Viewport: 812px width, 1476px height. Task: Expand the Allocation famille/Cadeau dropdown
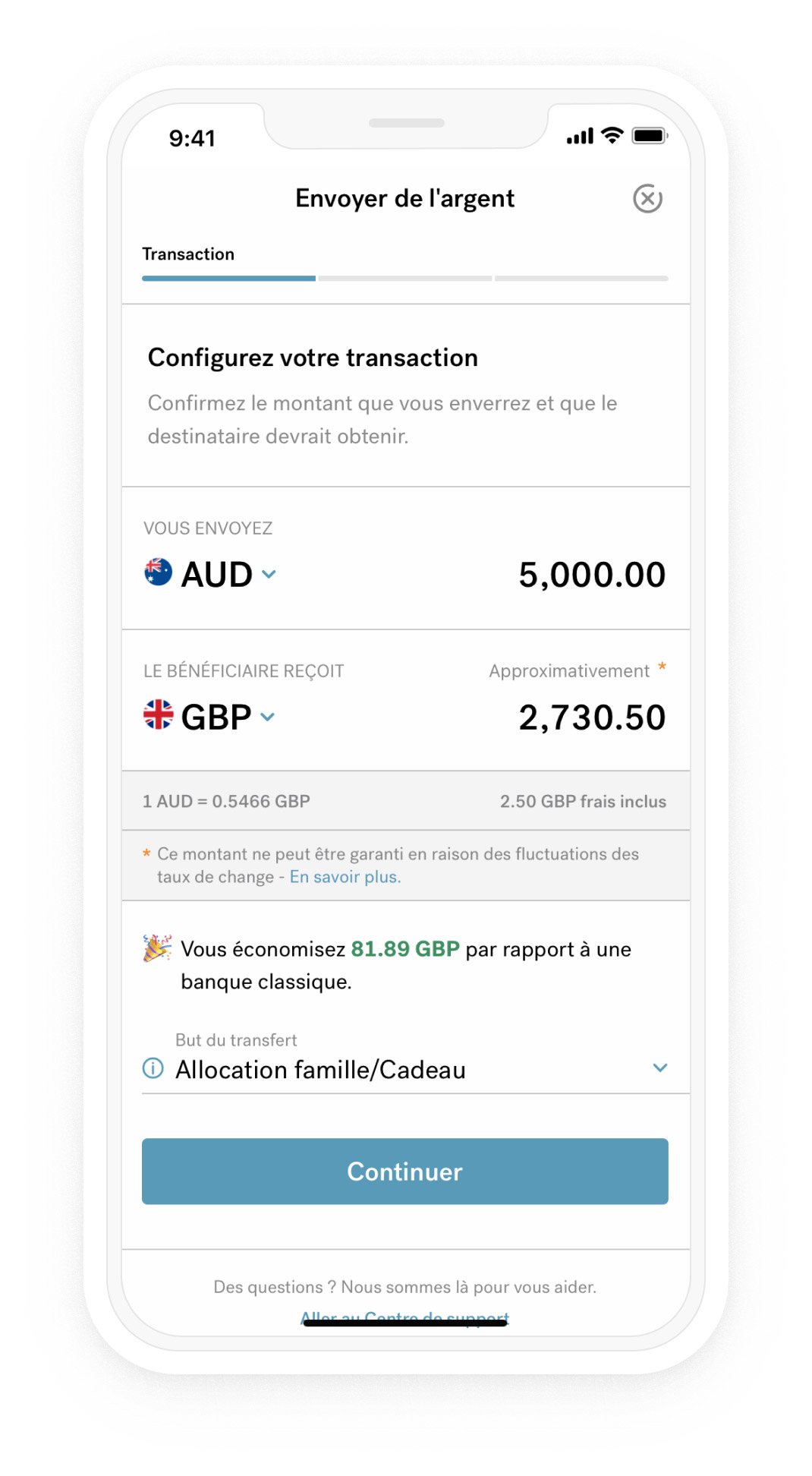(660, 1068)
